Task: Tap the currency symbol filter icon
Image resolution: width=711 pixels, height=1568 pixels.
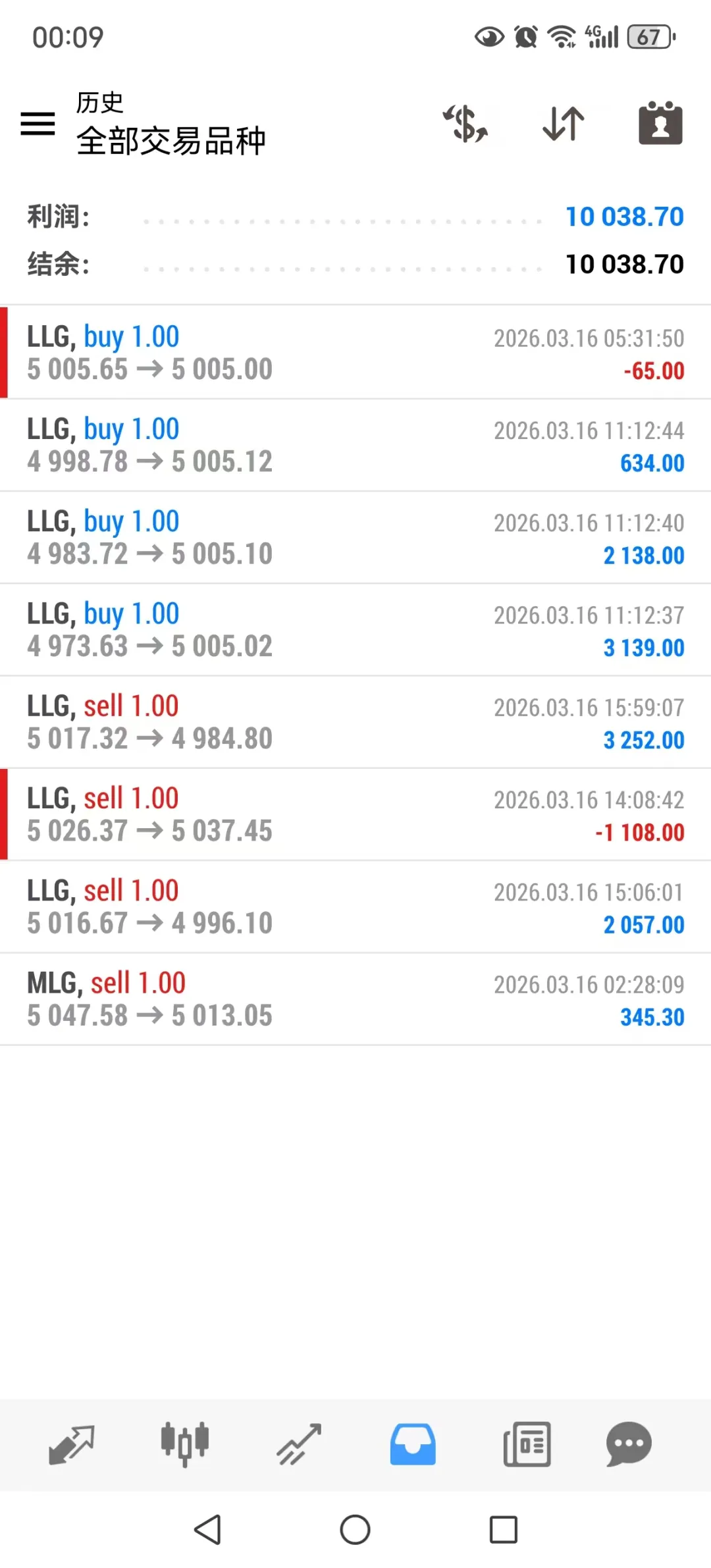Action: 465,124
